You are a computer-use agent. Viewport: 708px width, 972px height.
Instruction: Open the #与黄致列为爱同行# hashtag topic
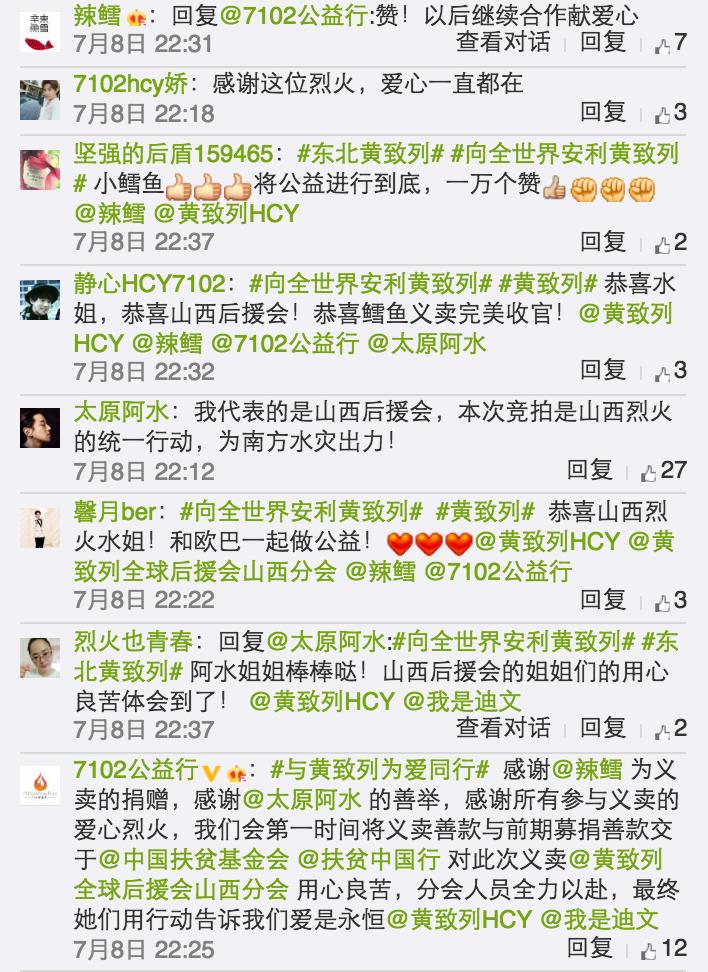coord(380,770)
